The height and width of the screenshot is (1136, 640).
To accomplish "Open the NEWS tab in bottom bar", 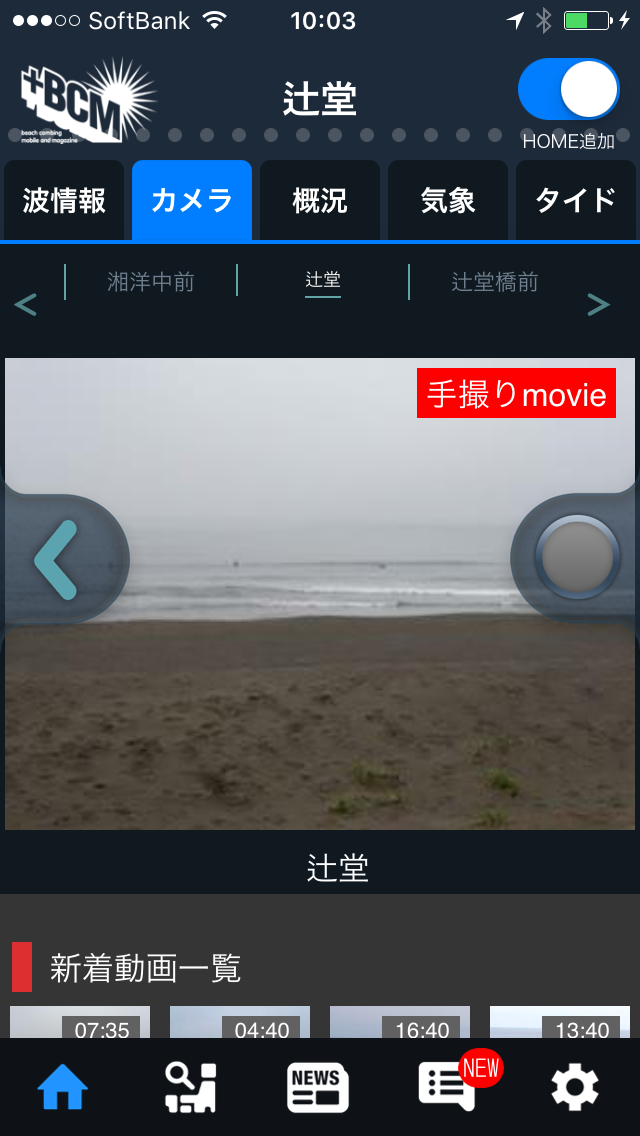I will 318,1088.
